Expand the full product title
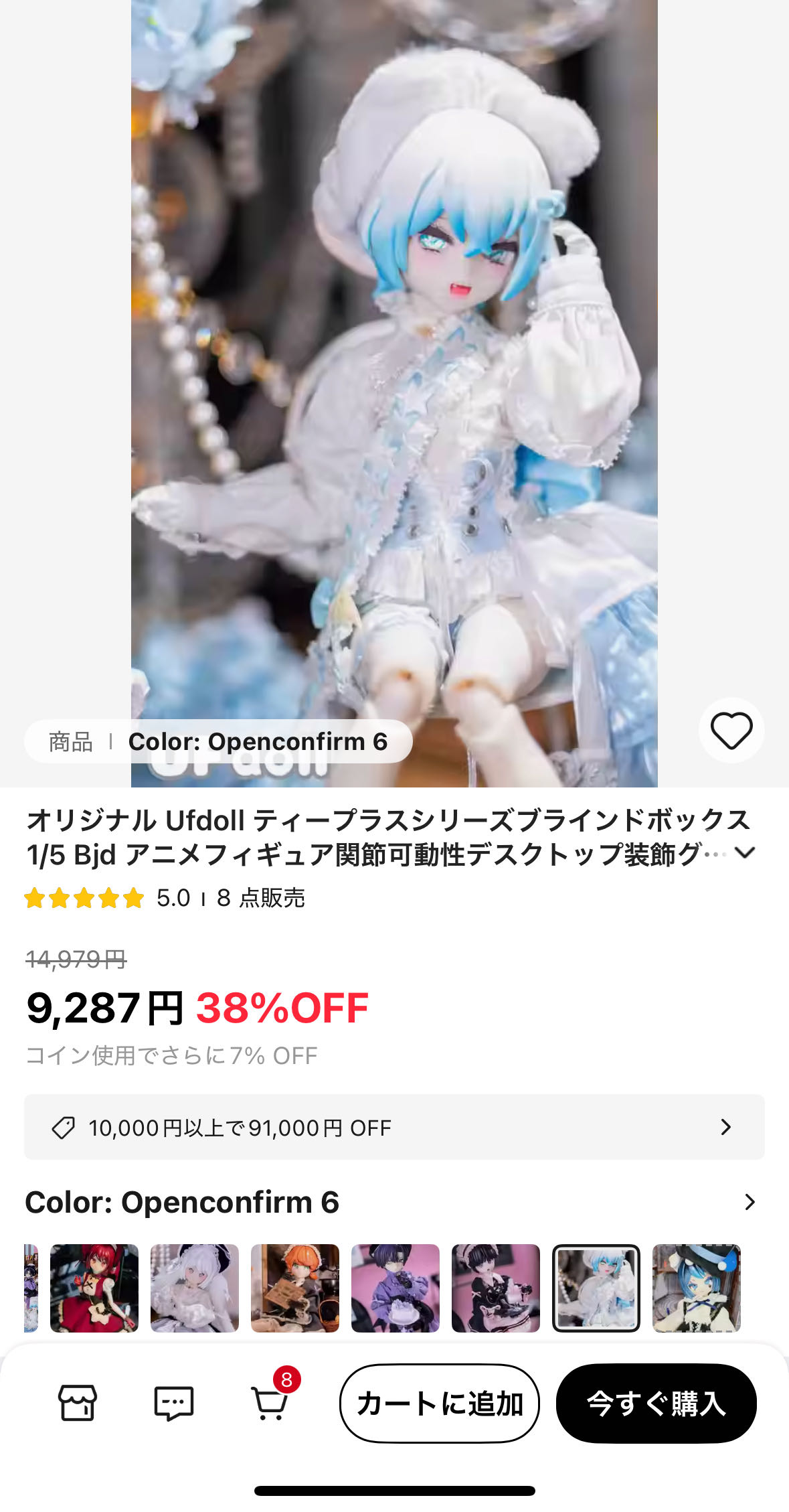This screenshot has height=1512, width=789. [x=745, y=852]
